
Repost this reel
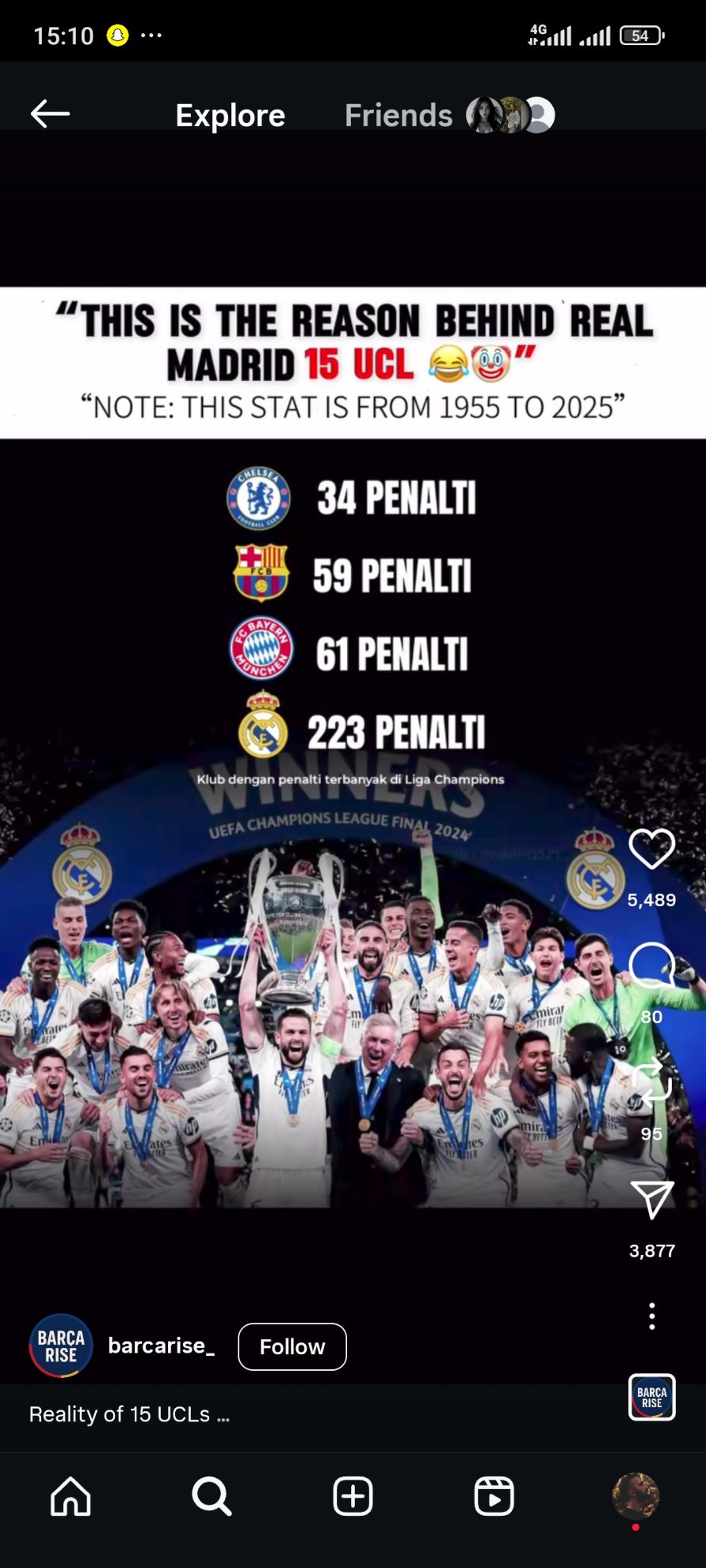(651, 1082)
